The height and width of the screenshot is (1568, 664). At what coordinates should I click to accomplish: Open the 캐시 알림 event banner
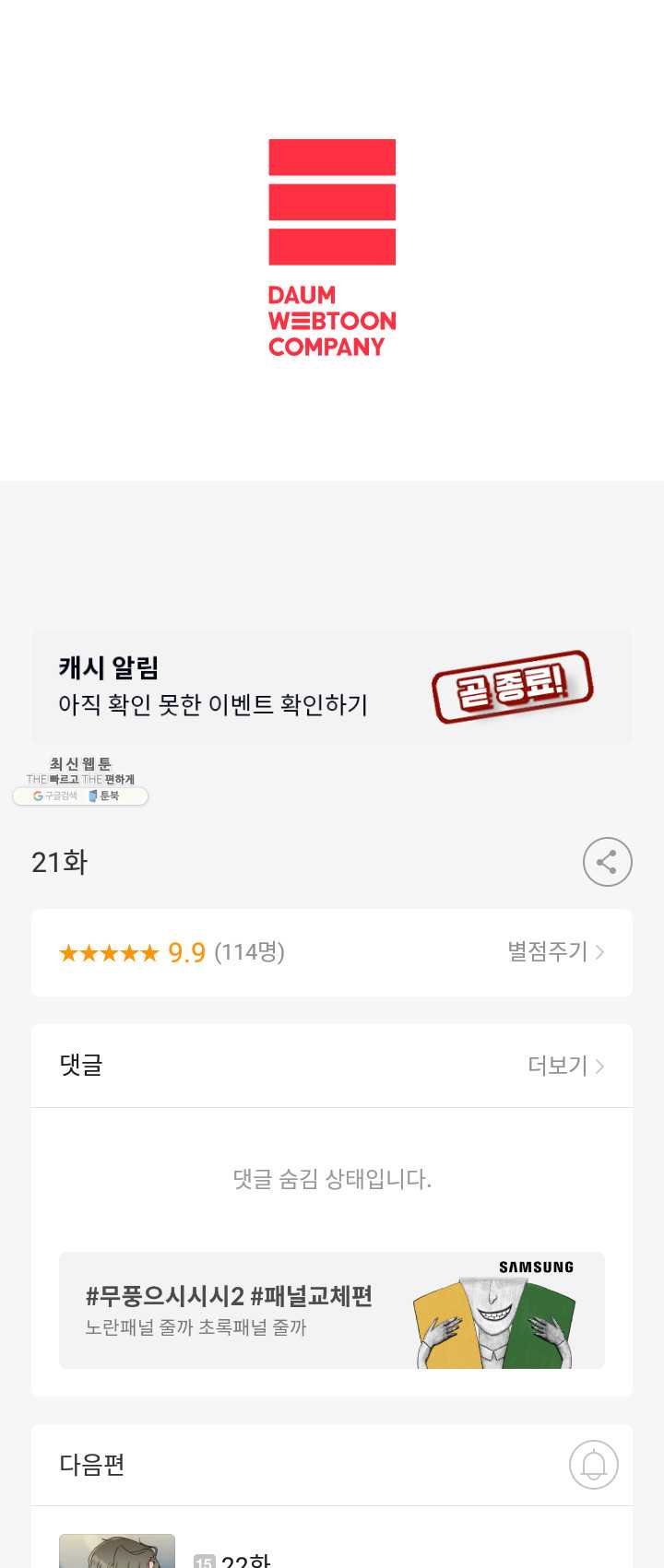point(331,687)
